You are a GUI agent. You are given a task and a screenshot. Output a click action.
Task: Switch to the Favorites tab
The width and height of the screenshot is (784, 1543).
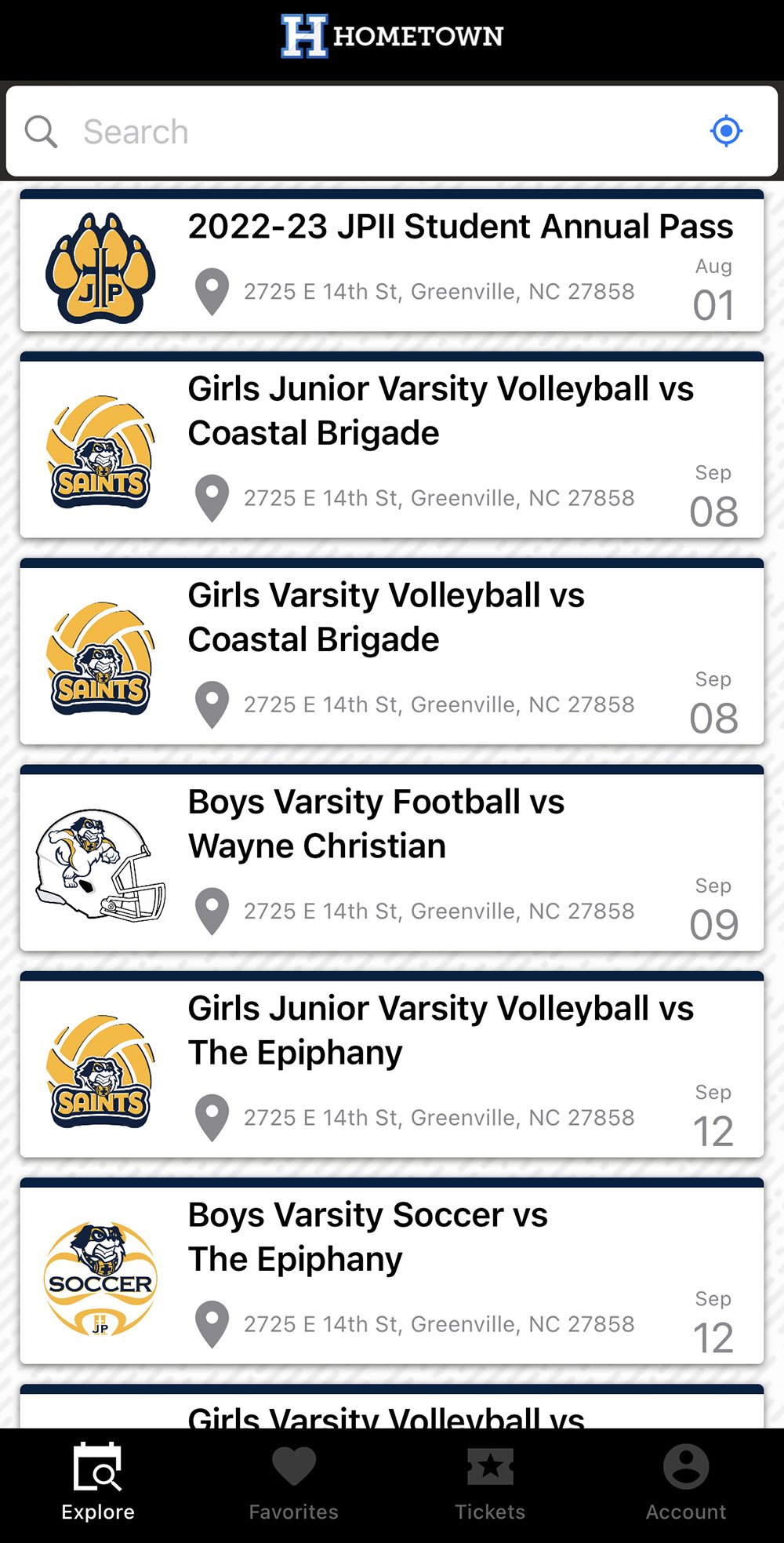[x=294, y=1483]
